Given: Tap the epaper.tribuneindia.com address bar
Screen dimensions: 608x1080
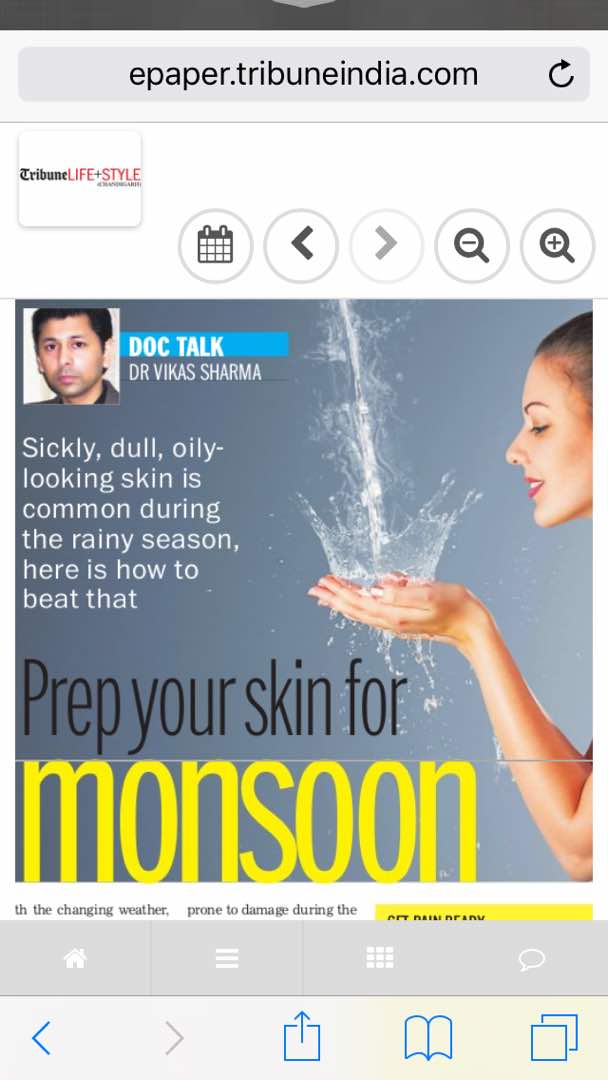Looking at the screenshot, I should 304,74.
